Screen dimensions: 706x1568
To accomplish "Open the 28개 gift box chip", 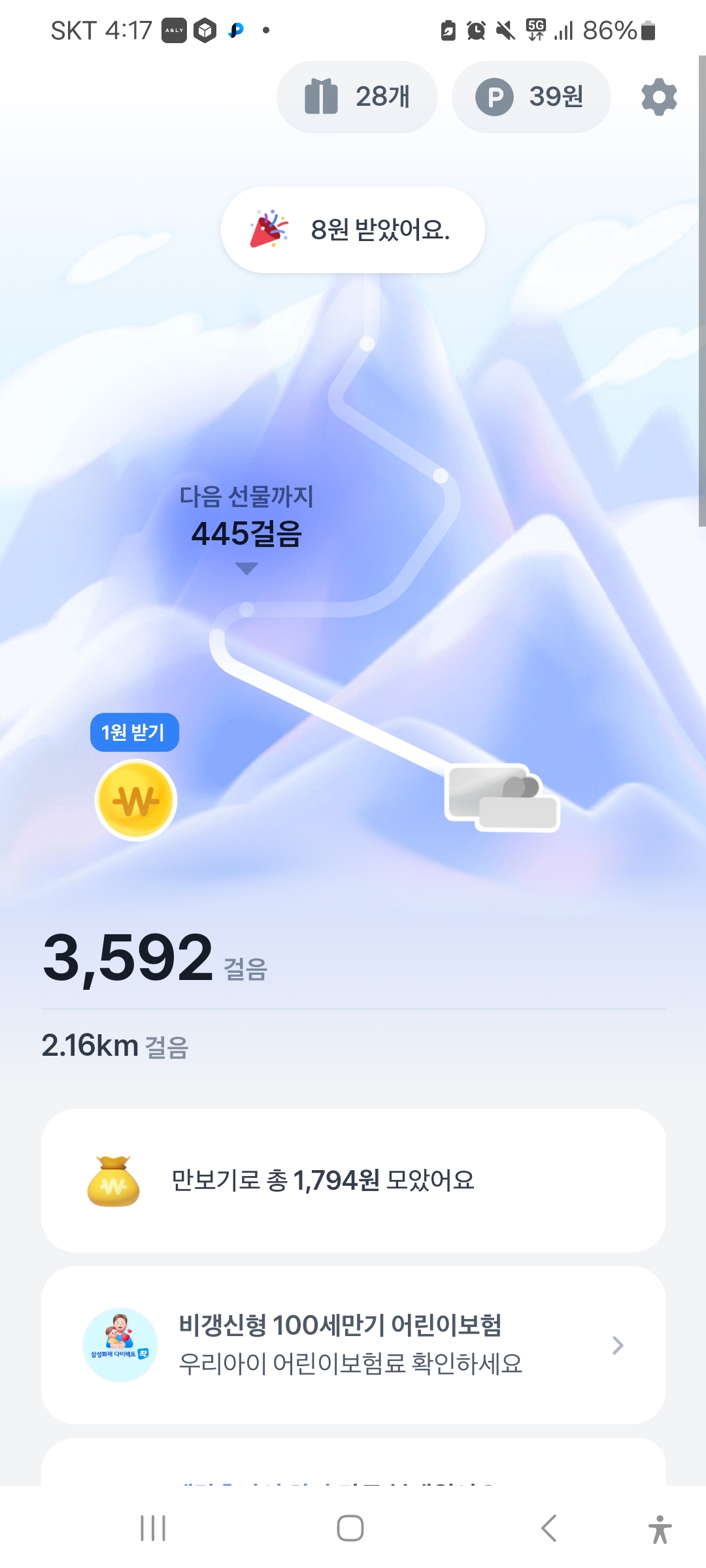I will click(x=357, y=97).
